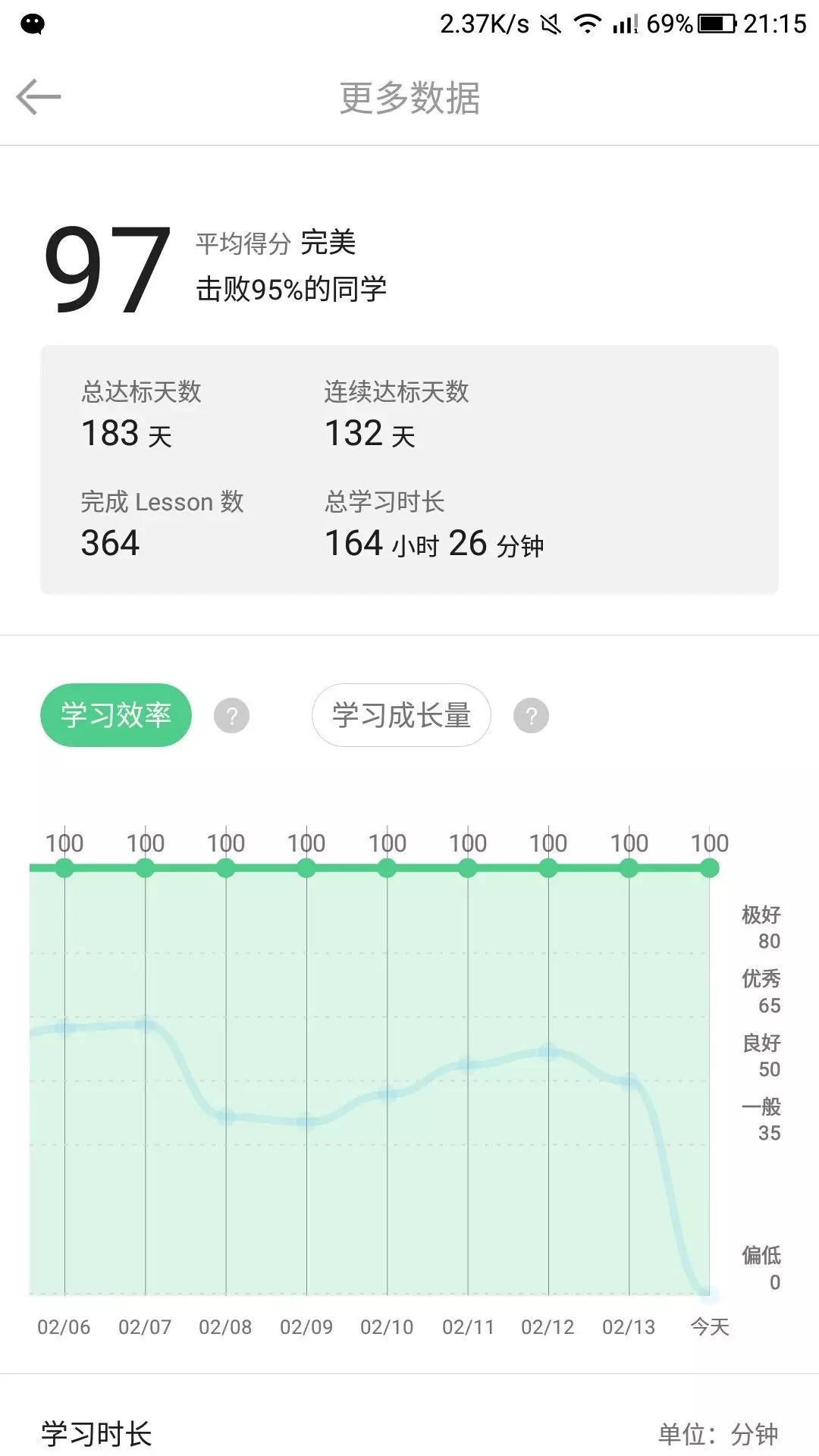Select the 学习效率 tab
The image size is (819, 1456).
pyautogui.click(x=116, y=715)
